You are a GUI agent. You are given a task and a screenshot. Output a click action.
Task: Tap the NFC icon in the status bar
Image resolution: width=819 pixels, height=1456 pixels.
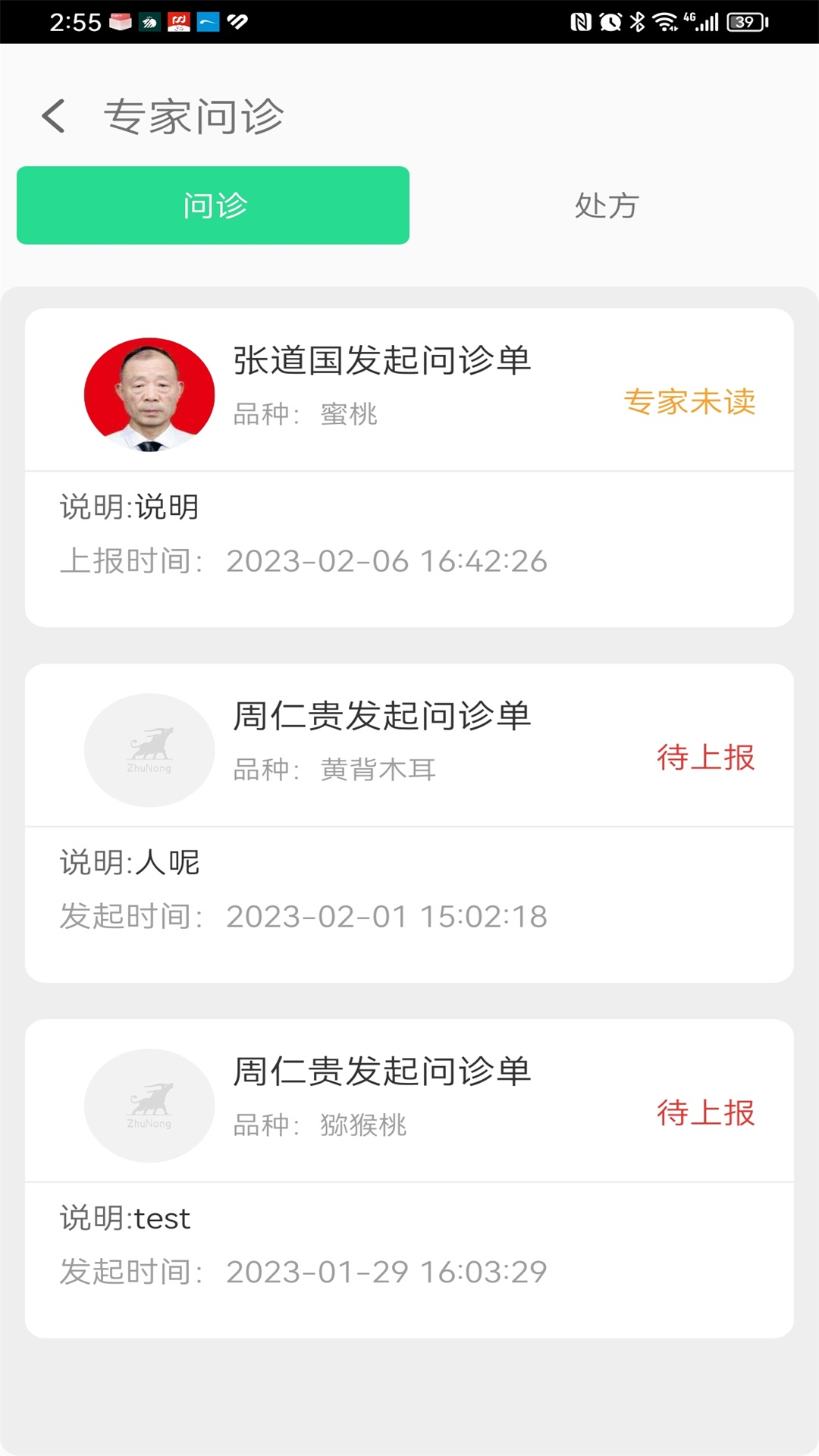(581, 20)
